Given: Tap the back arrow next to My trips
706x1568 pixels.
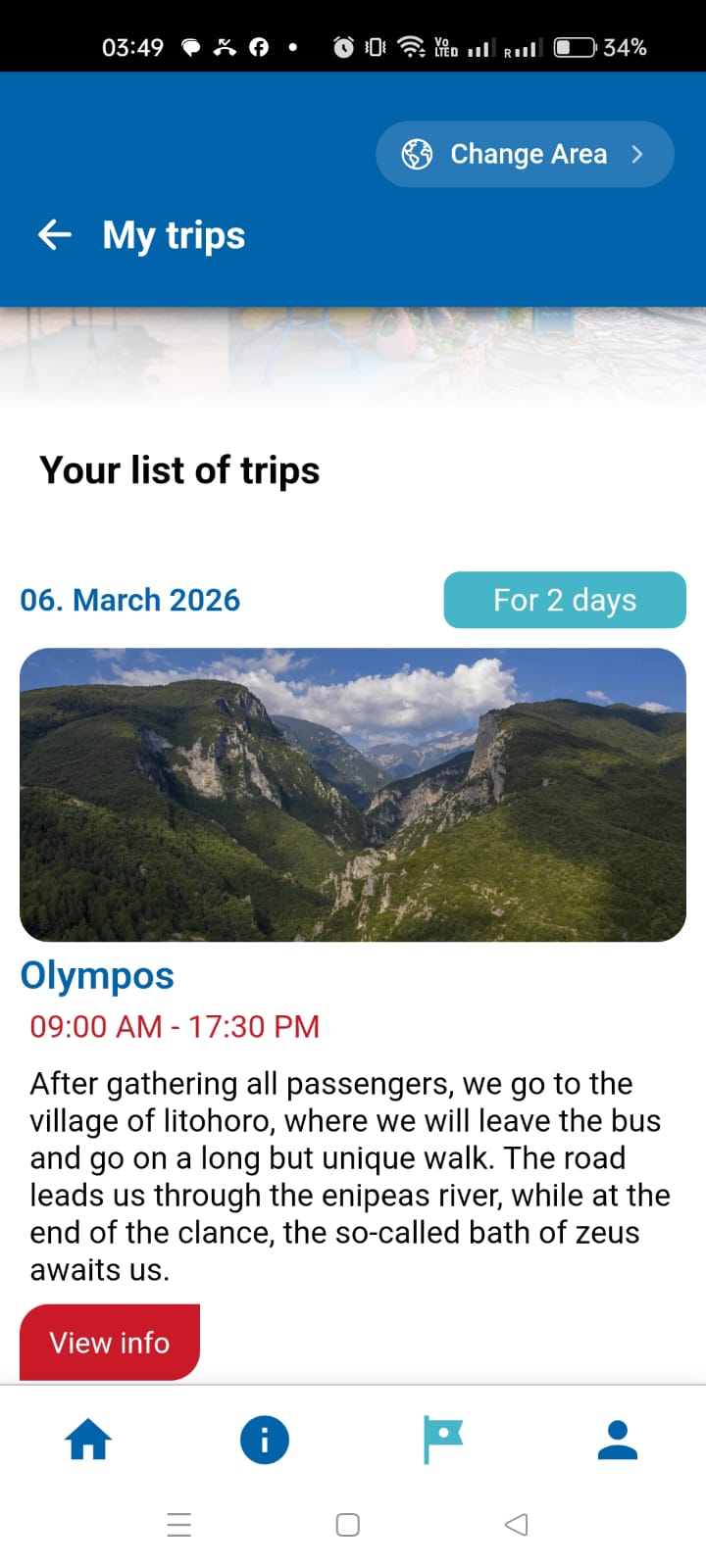Looking at the screenshot, I should pyautogui.click(x=54, y=234).
